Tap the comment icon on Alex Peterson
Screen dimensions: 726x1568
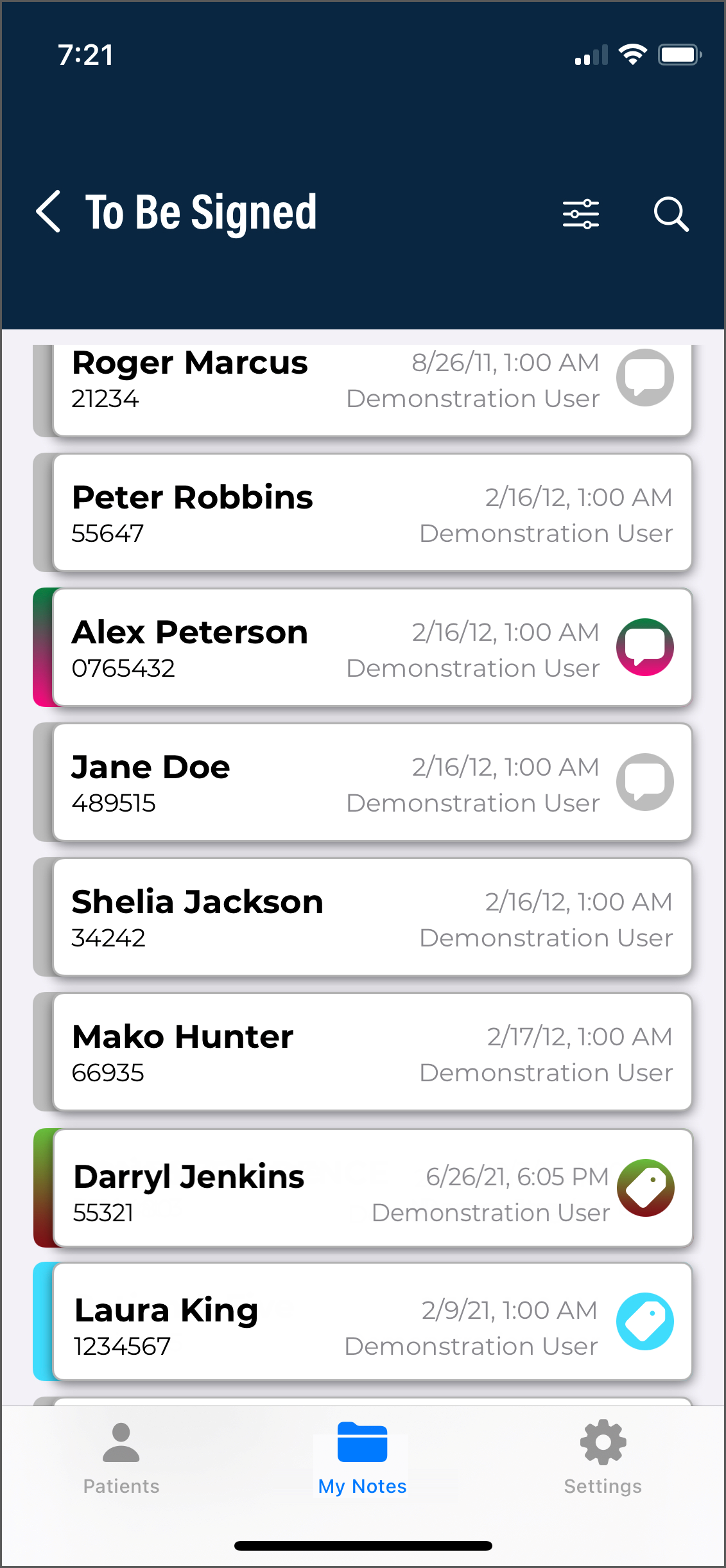pos(644,647)
